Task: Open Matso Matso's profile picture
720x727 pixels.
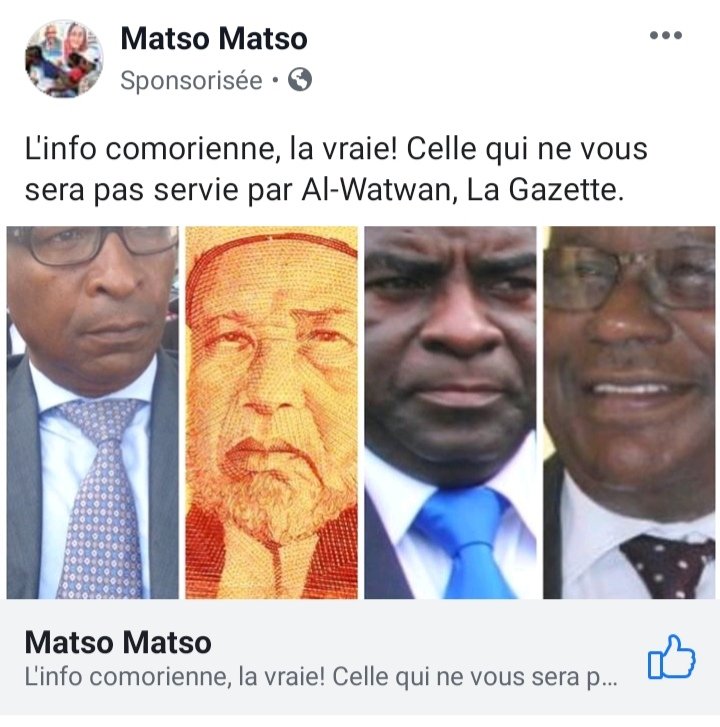Action: pos(63,58)
